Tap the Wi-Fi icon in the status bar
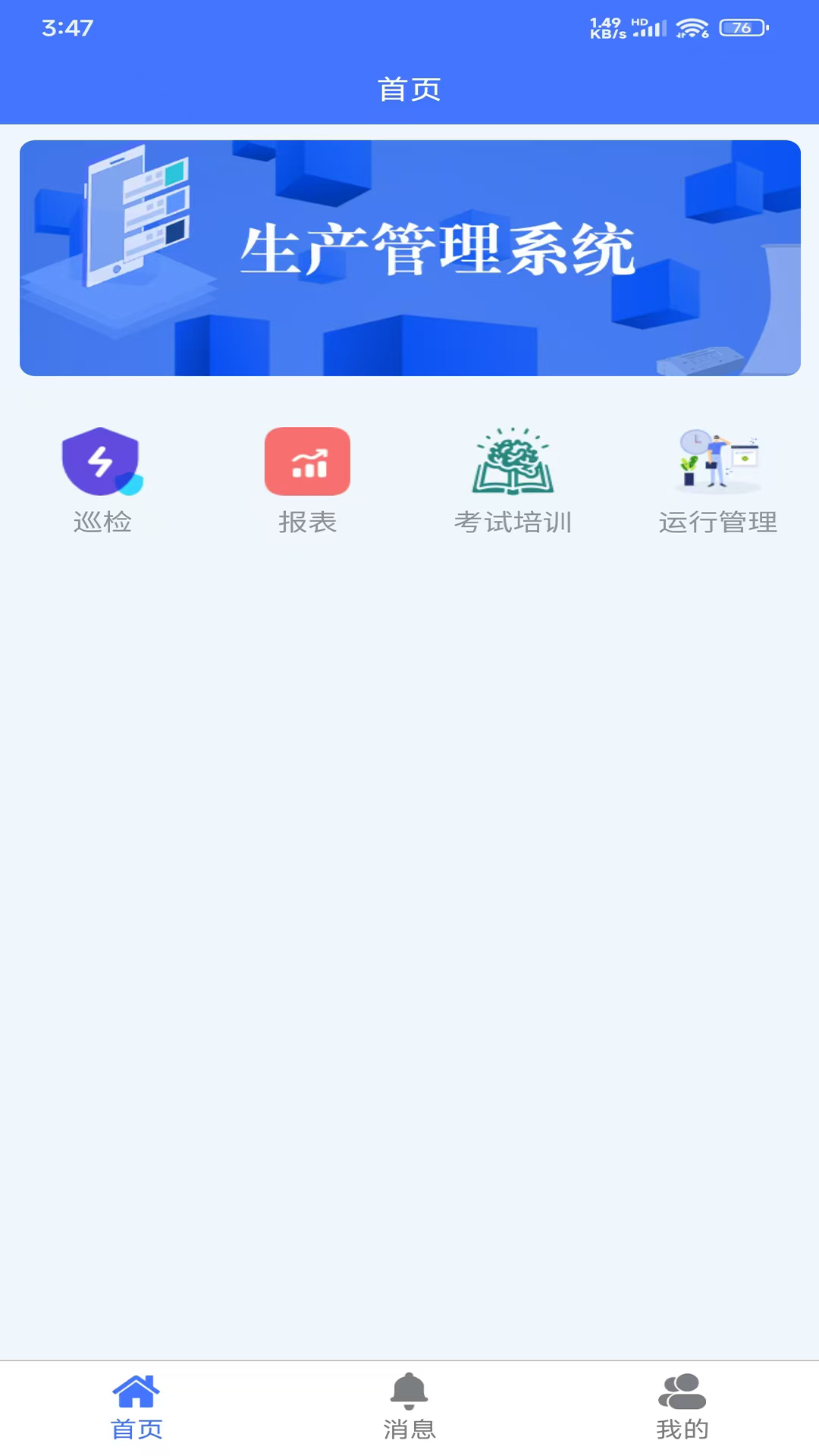Viewport: 819px width, 1456px height. [692, 25]
